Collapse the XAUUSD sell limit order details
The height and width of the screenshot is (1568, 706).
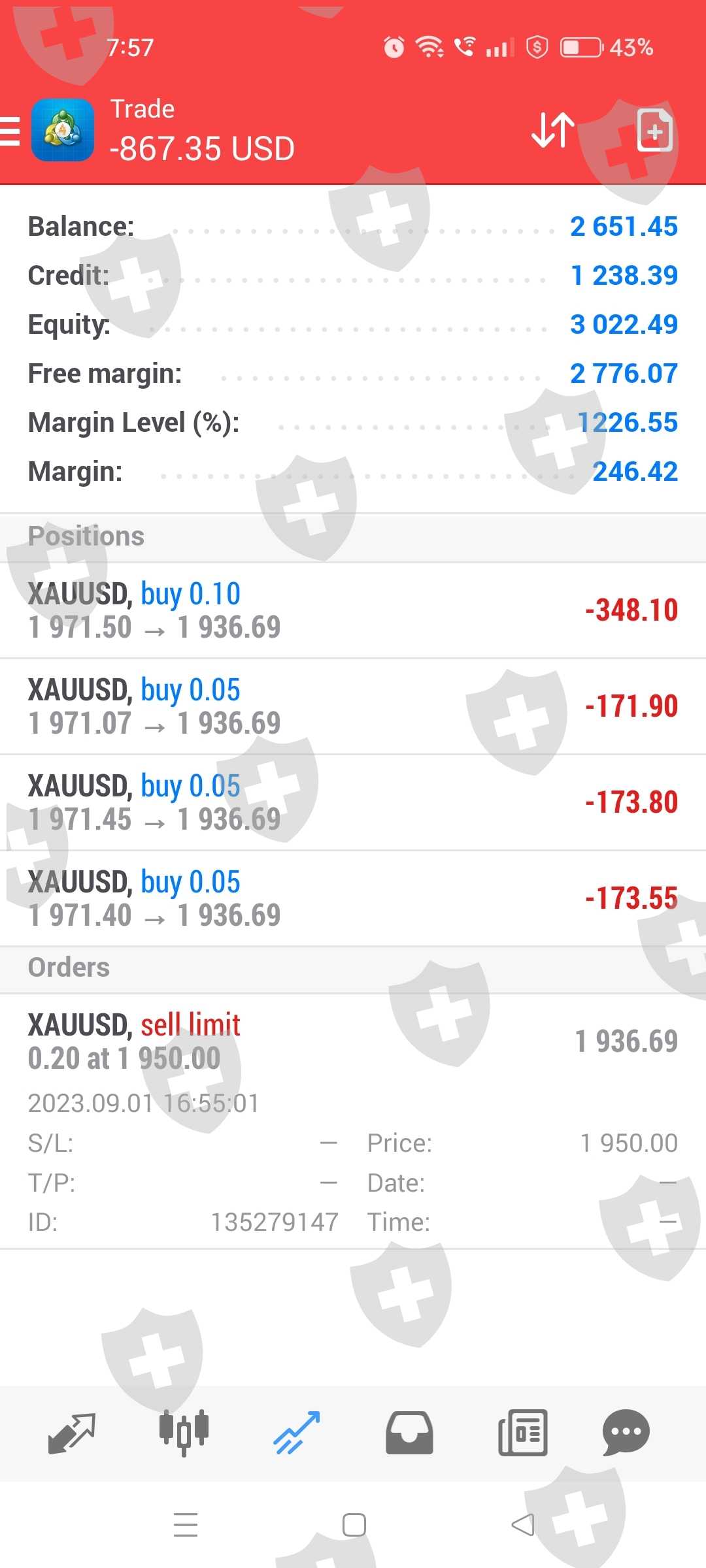[353, 1041]
